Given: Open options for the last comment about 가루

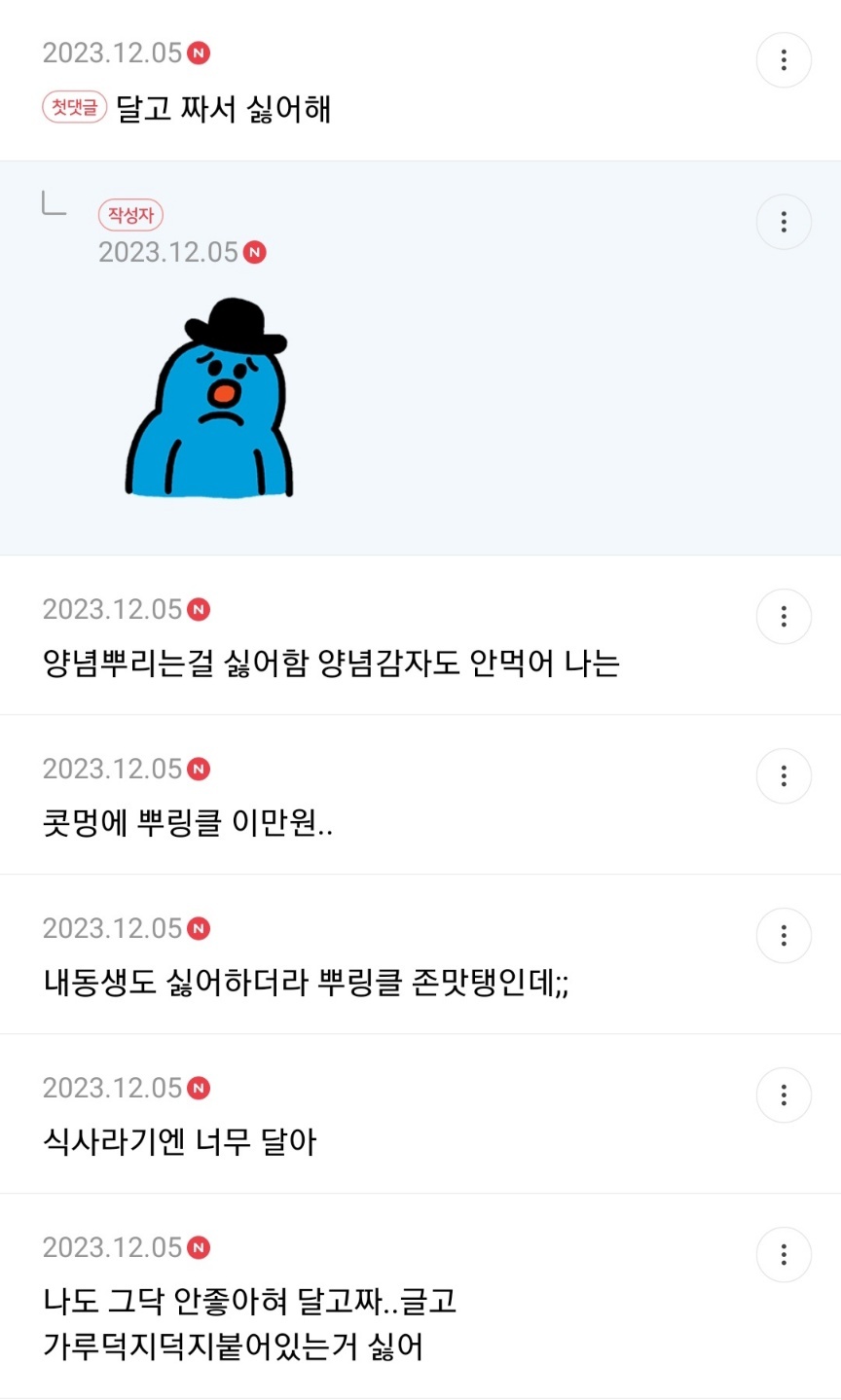Looking at the screenshot, I should (x=784, y=1254).
